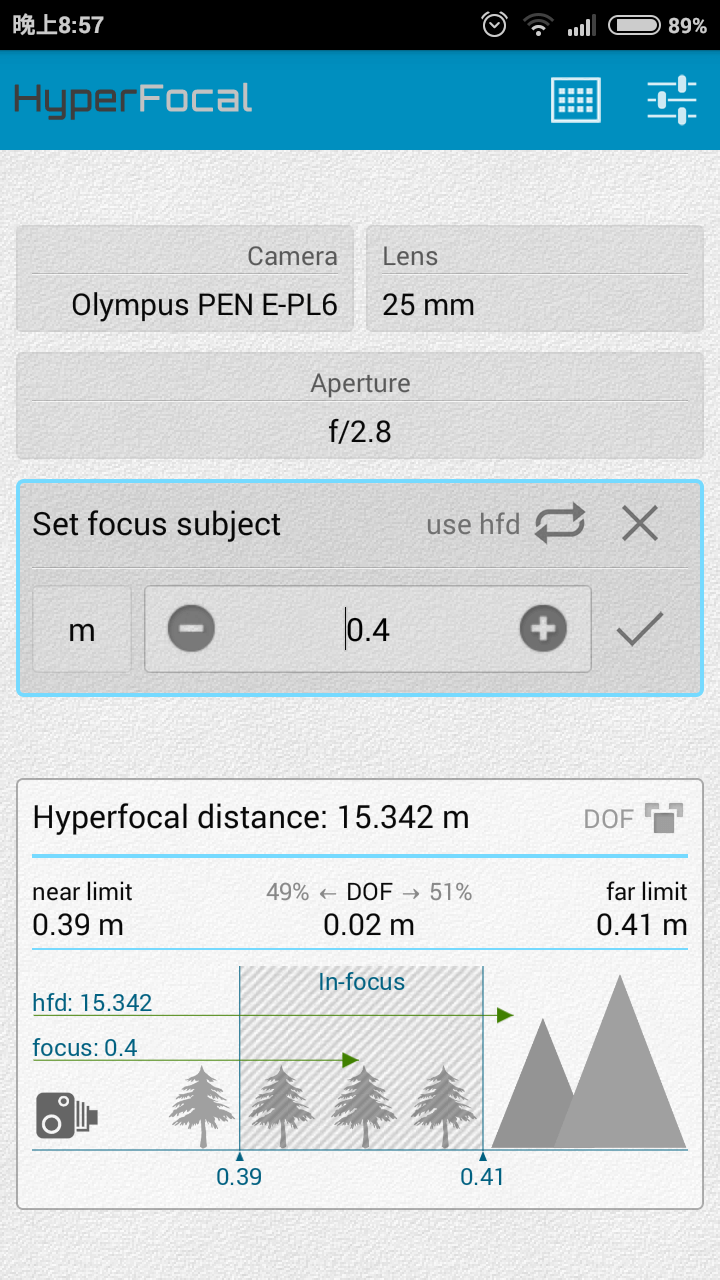Select the camera icon in the visualization
The image size is (720, 1280).
(64, 1113)
